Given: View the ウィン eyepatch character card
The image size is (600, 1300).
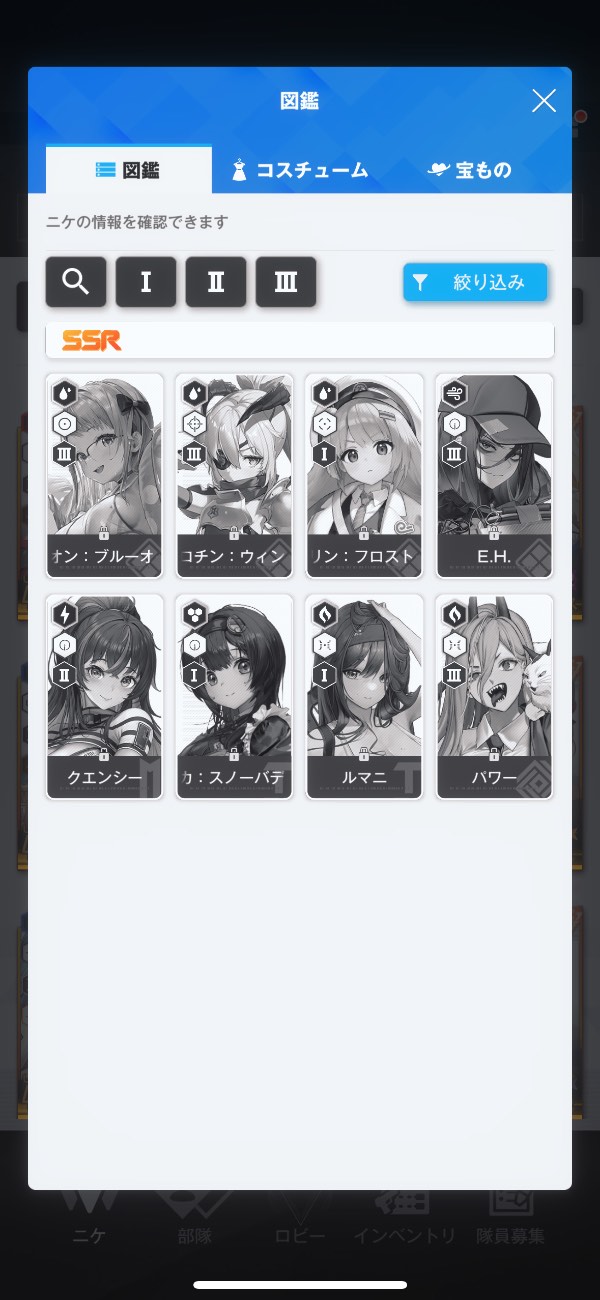Looking at the screenshot, I should point(234,476).
